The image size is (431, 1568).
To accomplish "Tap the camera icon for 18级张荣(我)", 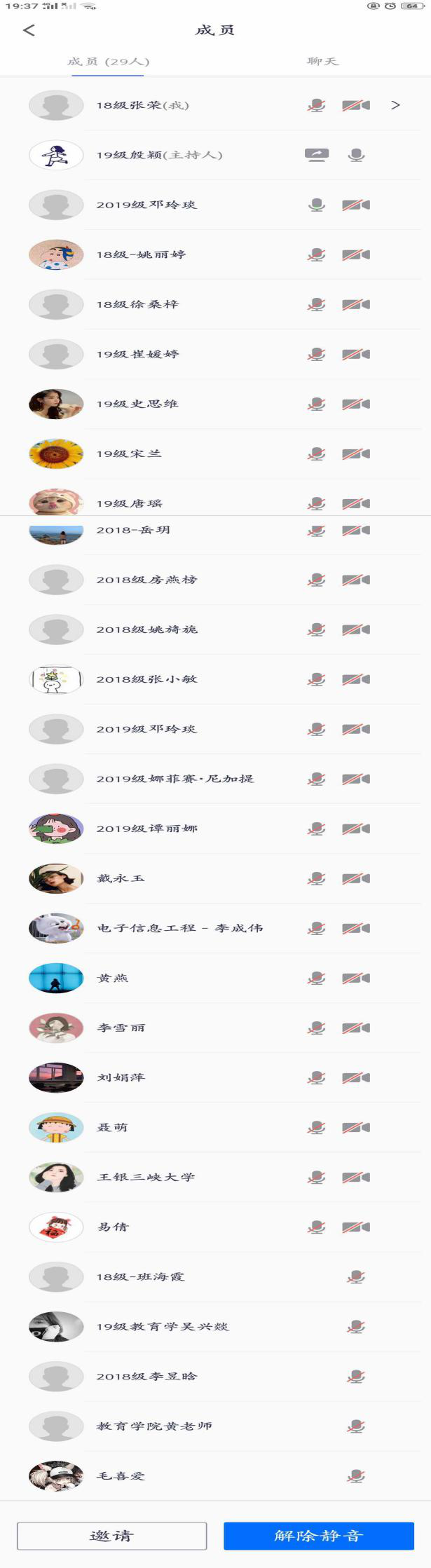I will coord(356,105).
